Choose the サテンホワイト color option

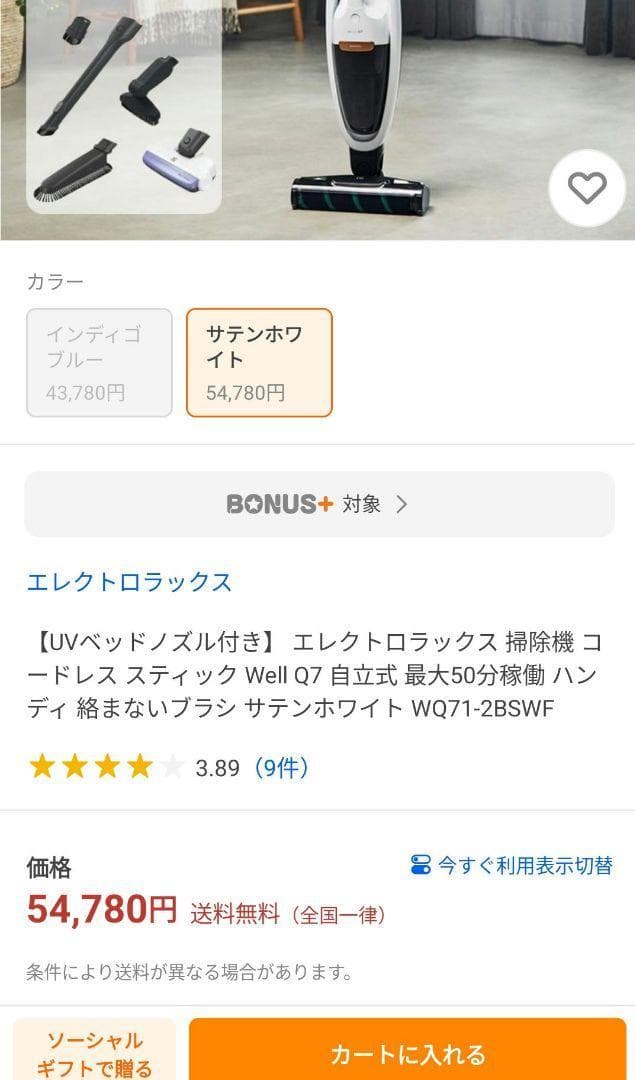[259, 362]
